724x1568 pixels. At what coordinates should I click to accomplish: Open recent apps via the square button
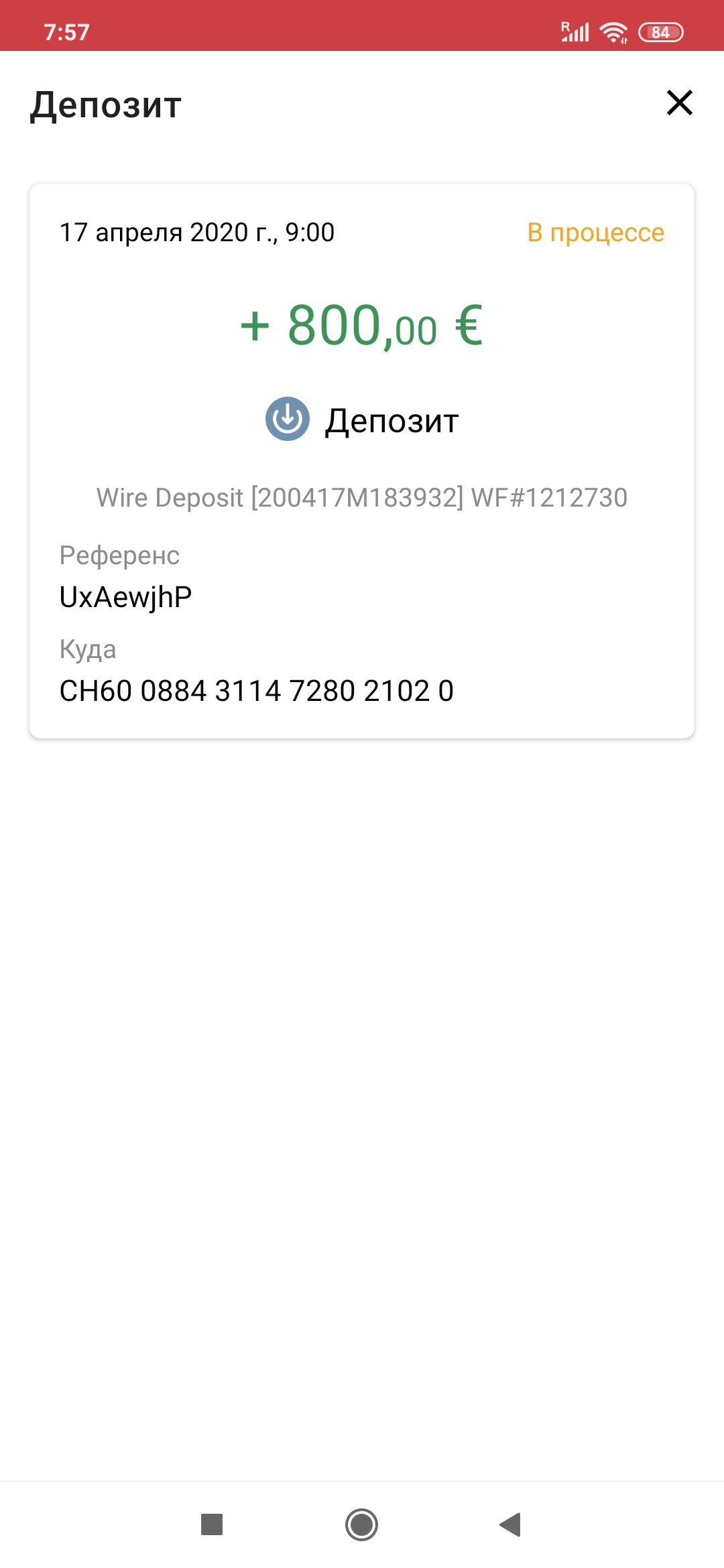(x=212, y=1524)
